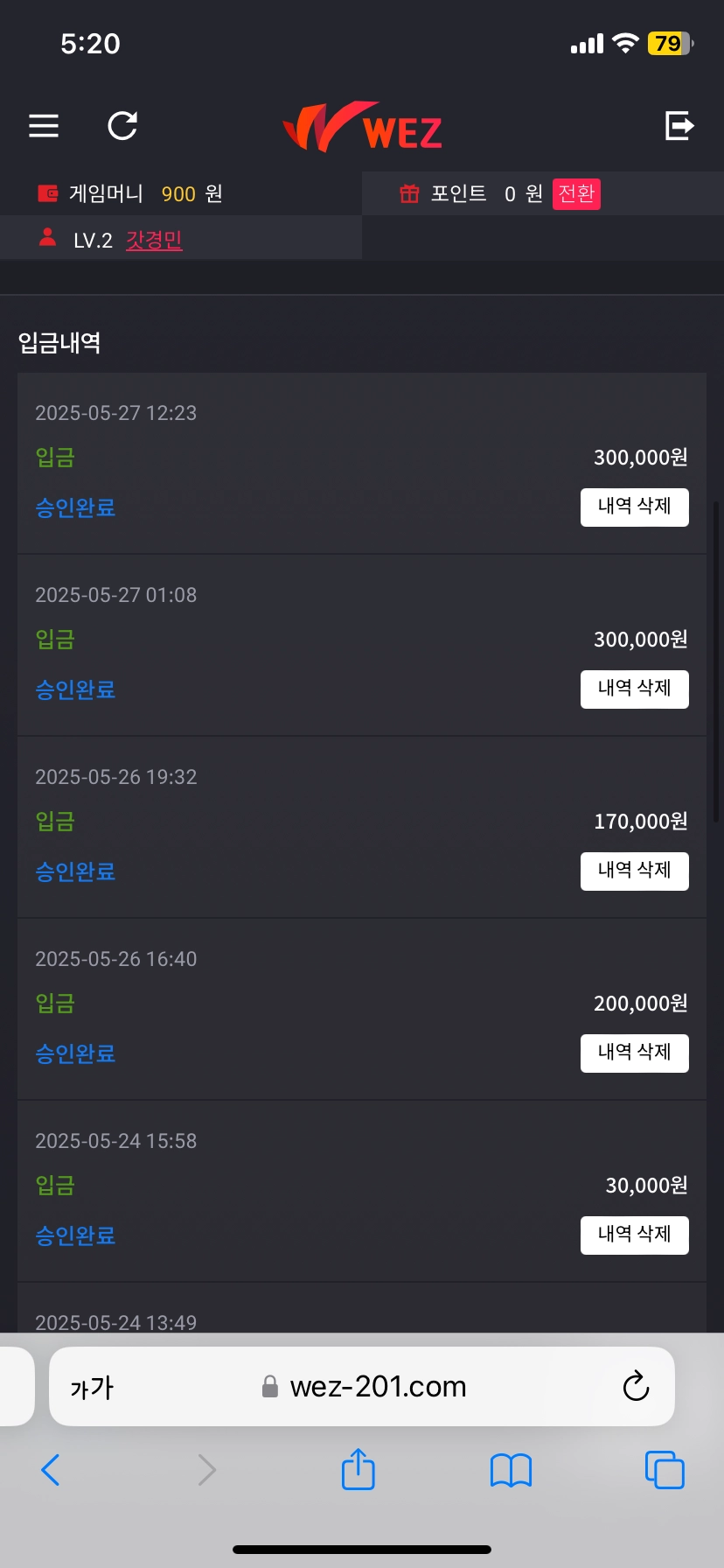Open the hamburger menu
The width and height of the screenshot is (724, 1568).
click(x=44, y=126)
